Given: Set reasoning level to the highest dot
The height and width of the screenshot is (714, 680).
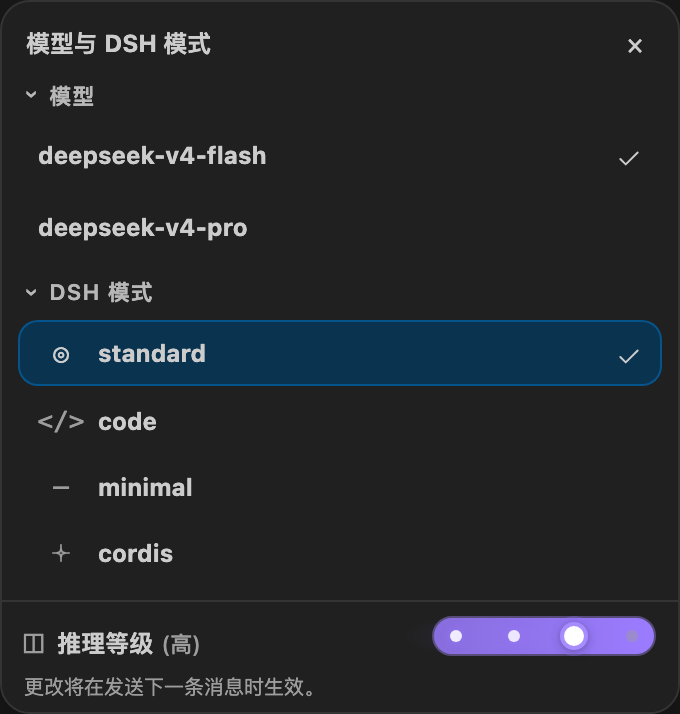Looking at the screenshot, I should pos(632,636).
